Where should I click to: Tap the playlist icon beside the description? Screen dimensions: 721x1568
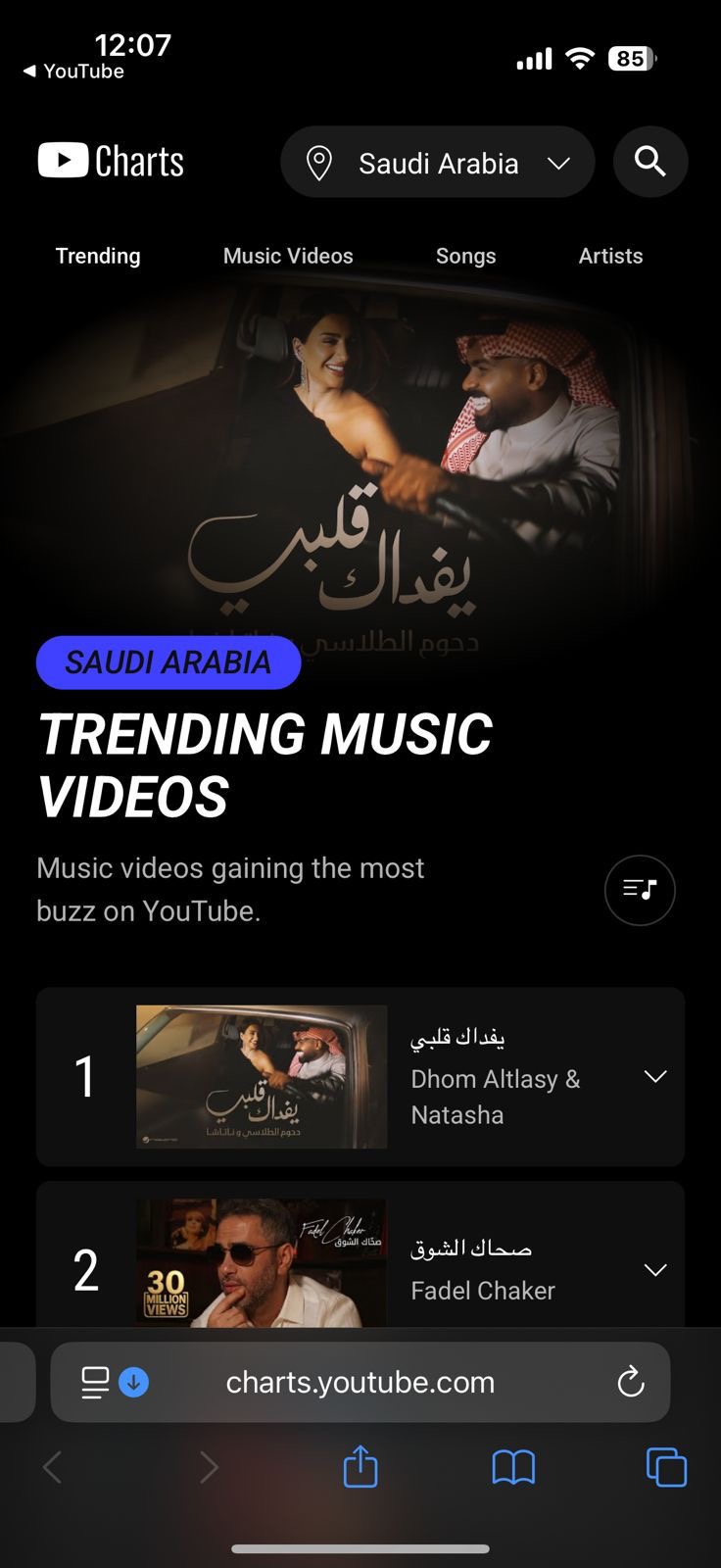[640, 890]
